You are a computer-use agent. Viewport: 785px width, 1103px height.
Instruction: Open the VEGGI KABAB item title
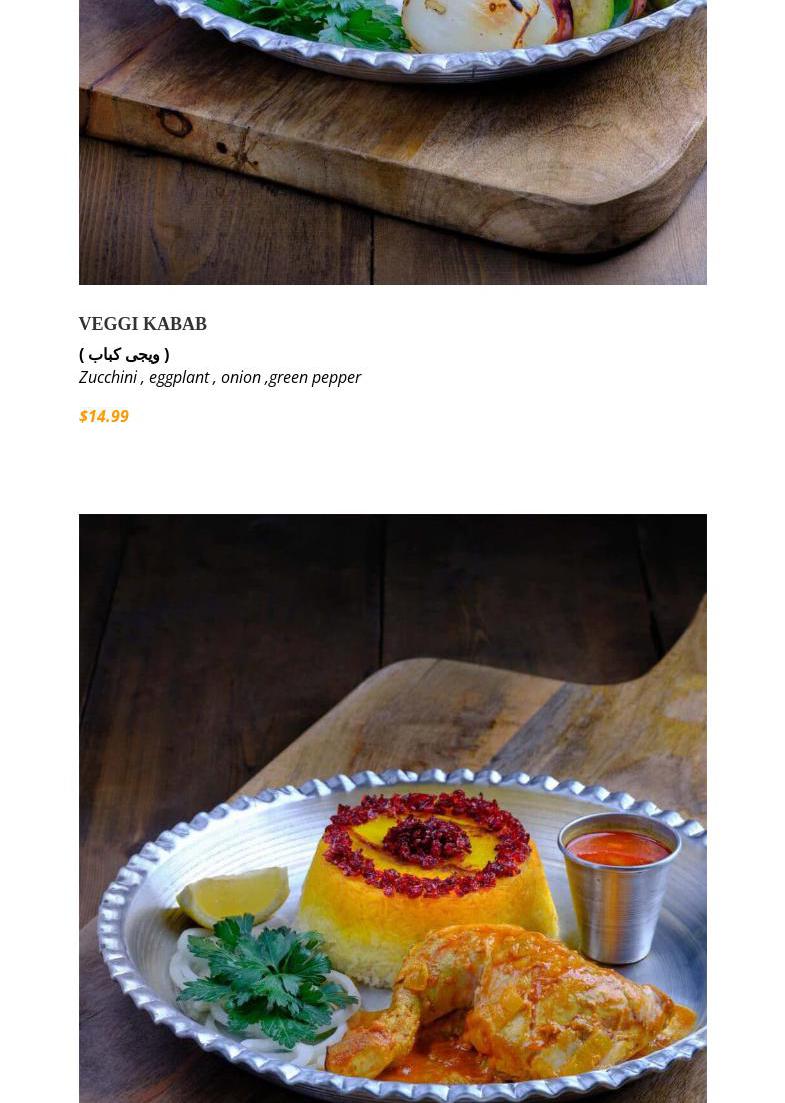(x=143, y=324)
